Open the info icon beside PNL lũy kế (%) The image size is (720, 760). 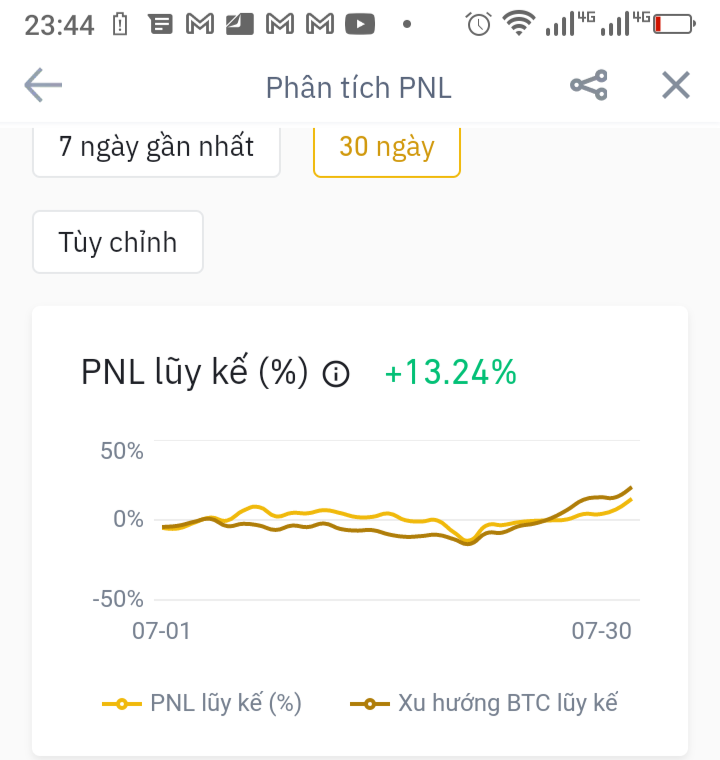tap(337, 375)
